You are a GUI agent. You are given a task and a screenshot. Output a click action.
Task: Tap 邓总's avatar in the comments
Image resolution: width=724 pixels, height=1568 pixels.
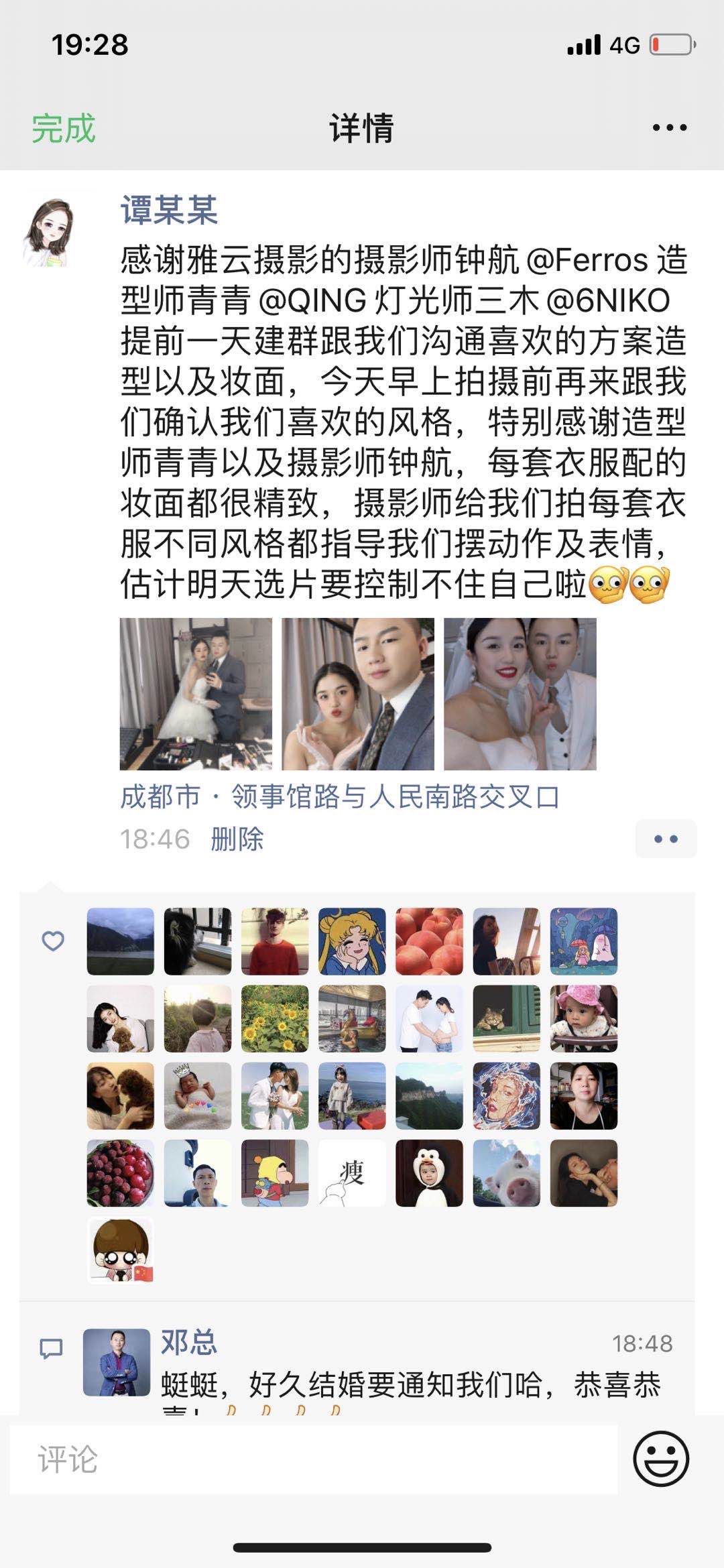coord(116,1362)
